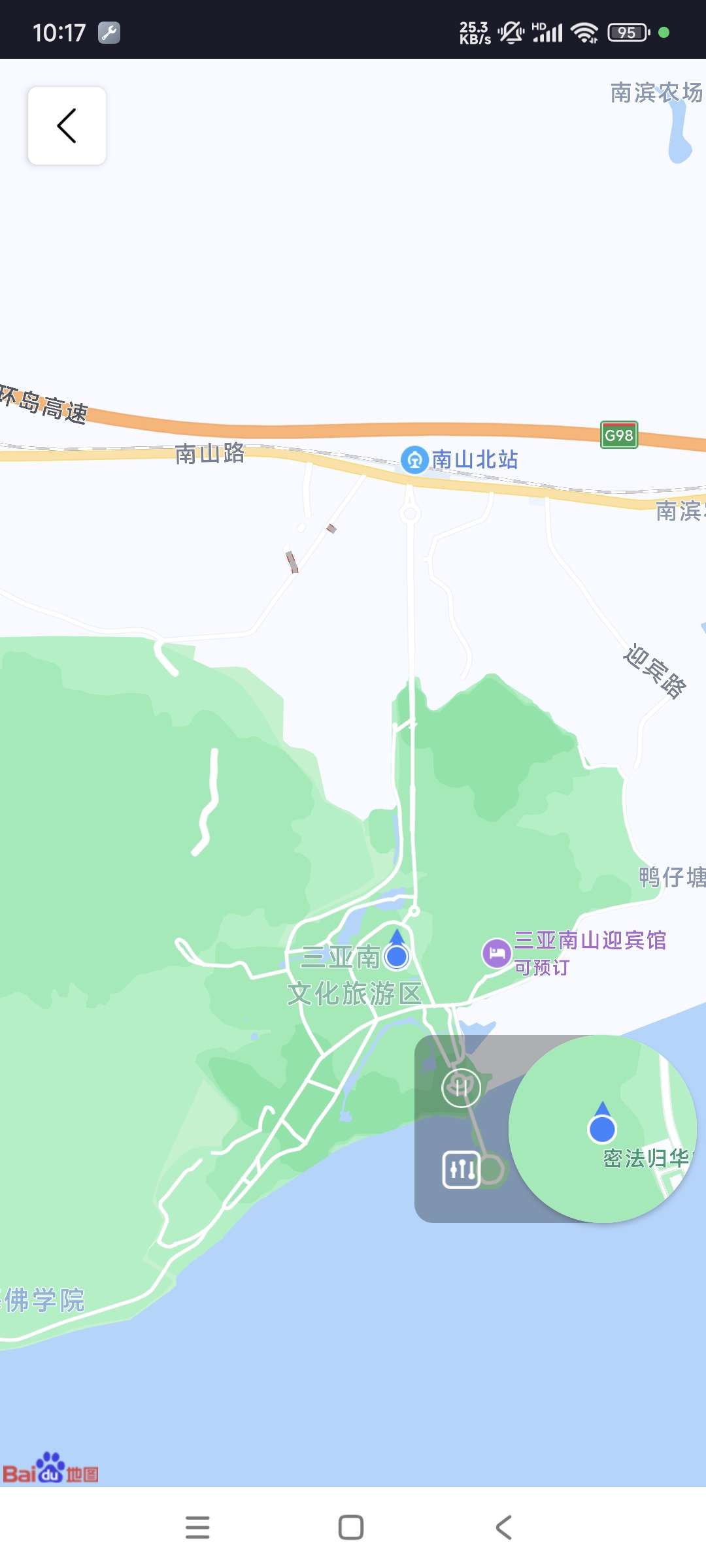Open recent apps from the navigation bar
Image resolution: width=706 pixels, height=1568 pixels.
[x=197, y=1527]
